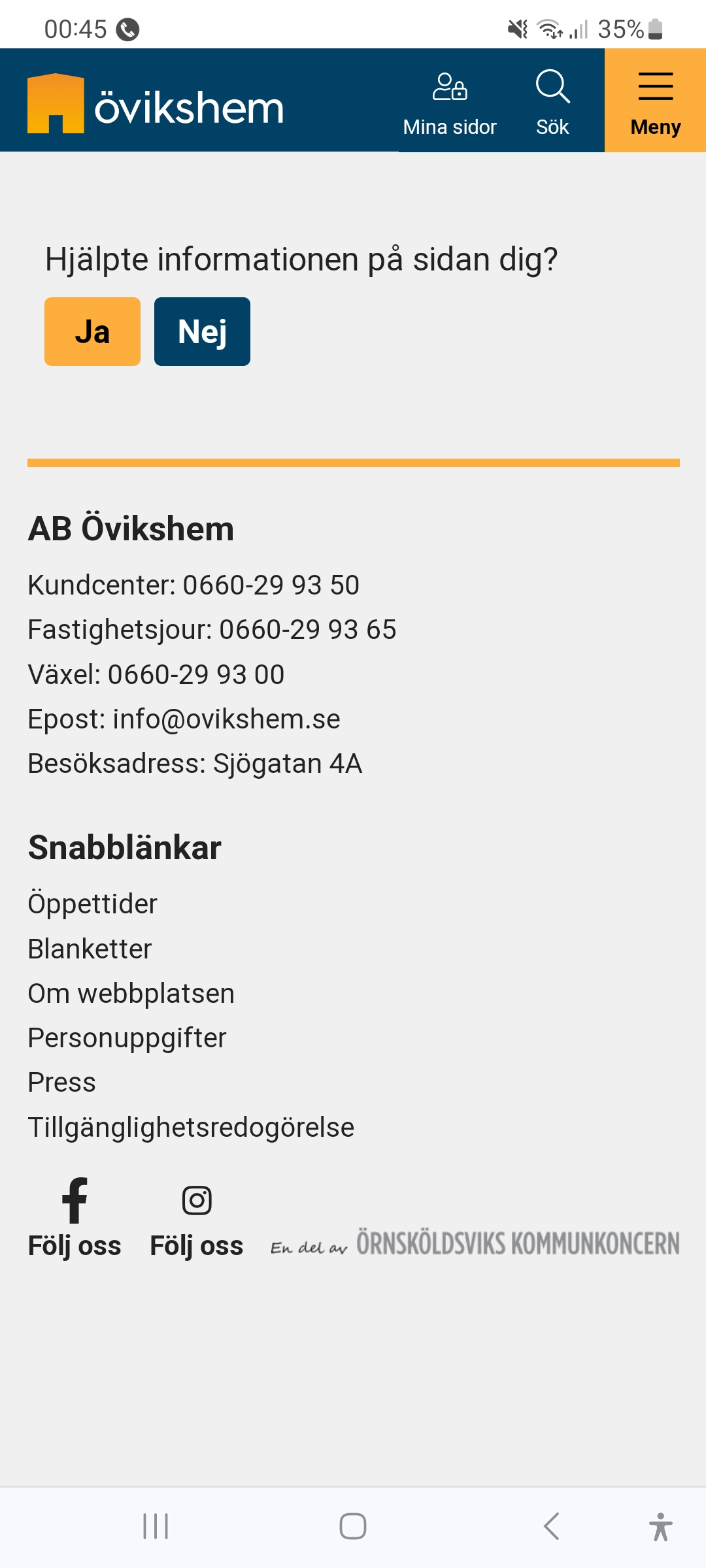Follow Övikshem on Facebook
Screen dimensions: 706x1568
click(75, 1218)
